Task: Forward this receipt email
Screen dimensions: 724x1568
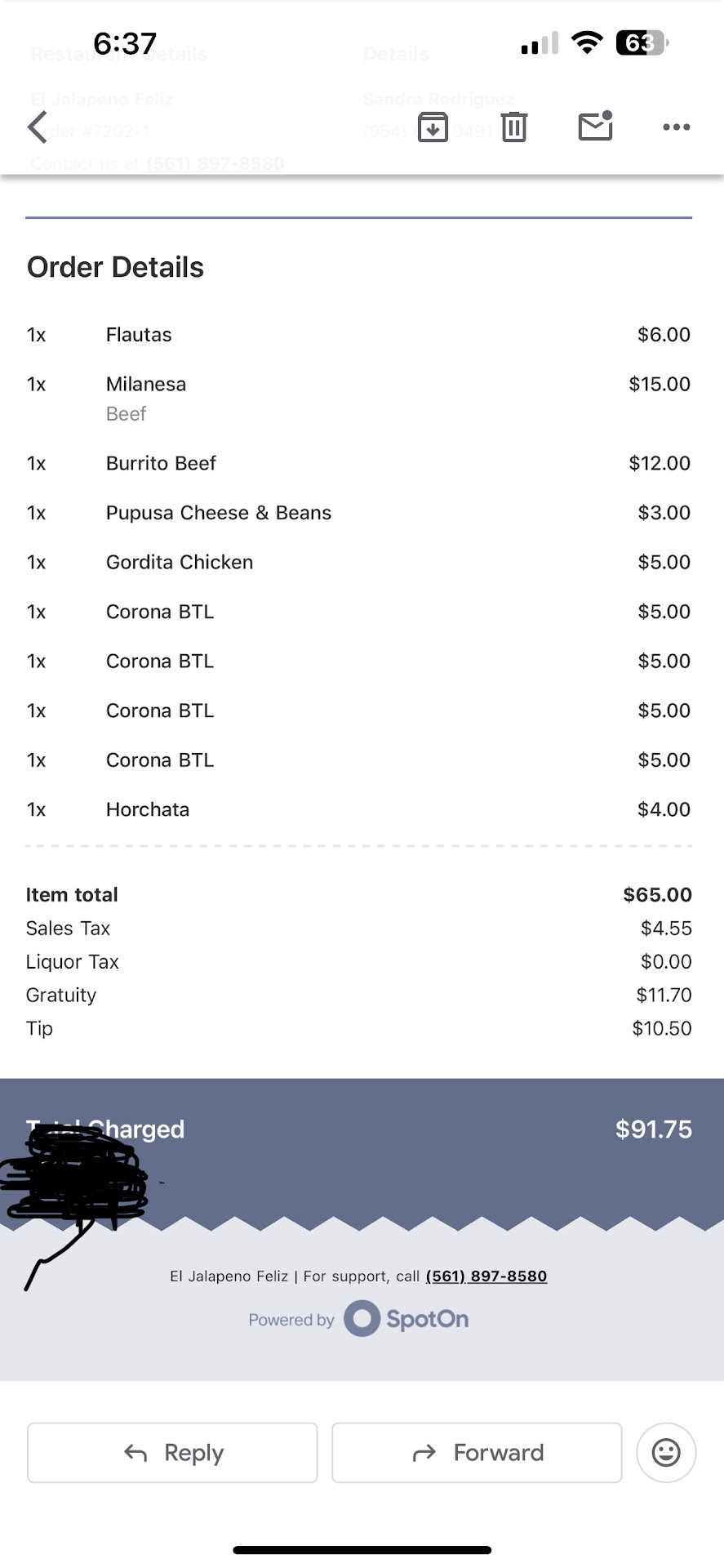Action: [x=477, y=1453]
